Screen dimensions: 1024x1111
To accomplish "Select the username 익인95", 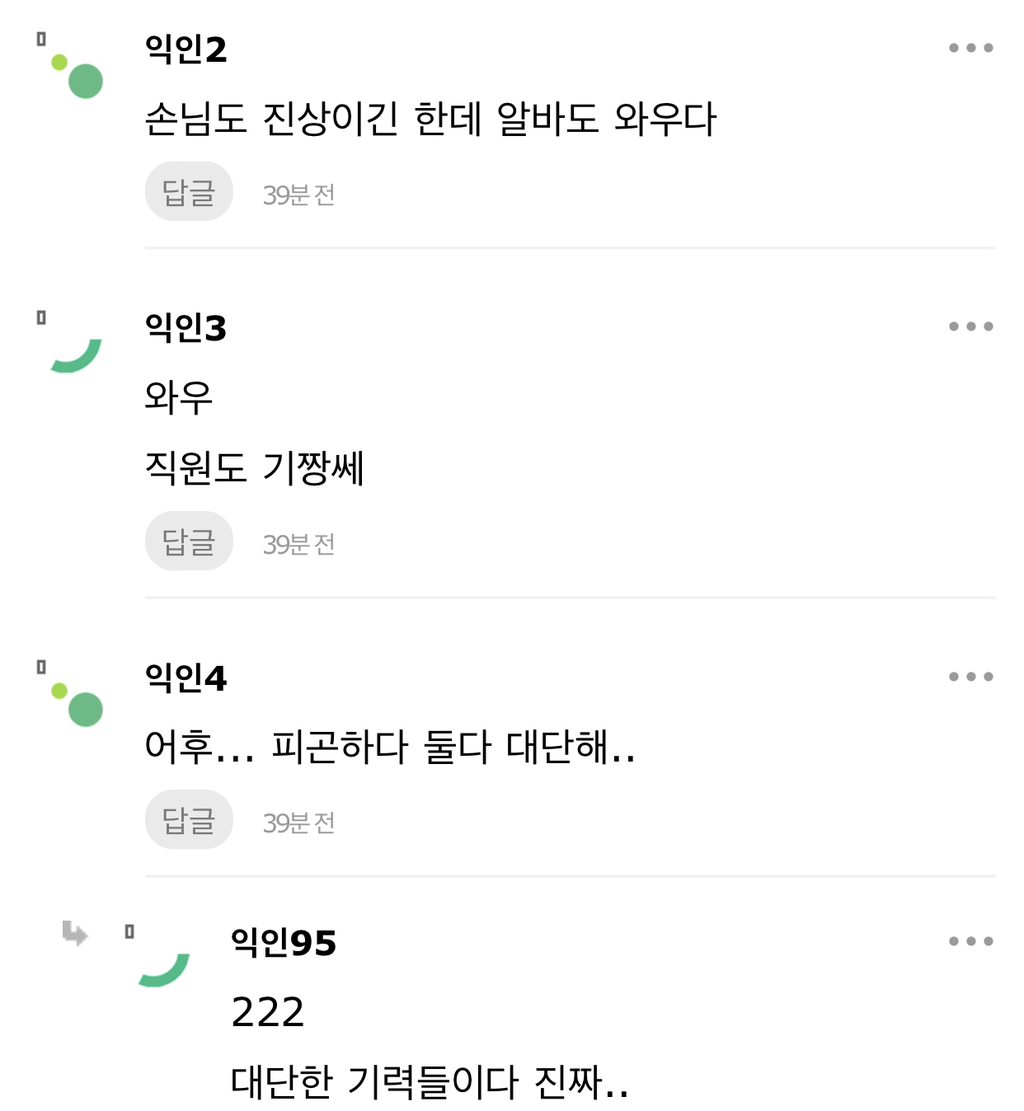I will coord(282,942).
